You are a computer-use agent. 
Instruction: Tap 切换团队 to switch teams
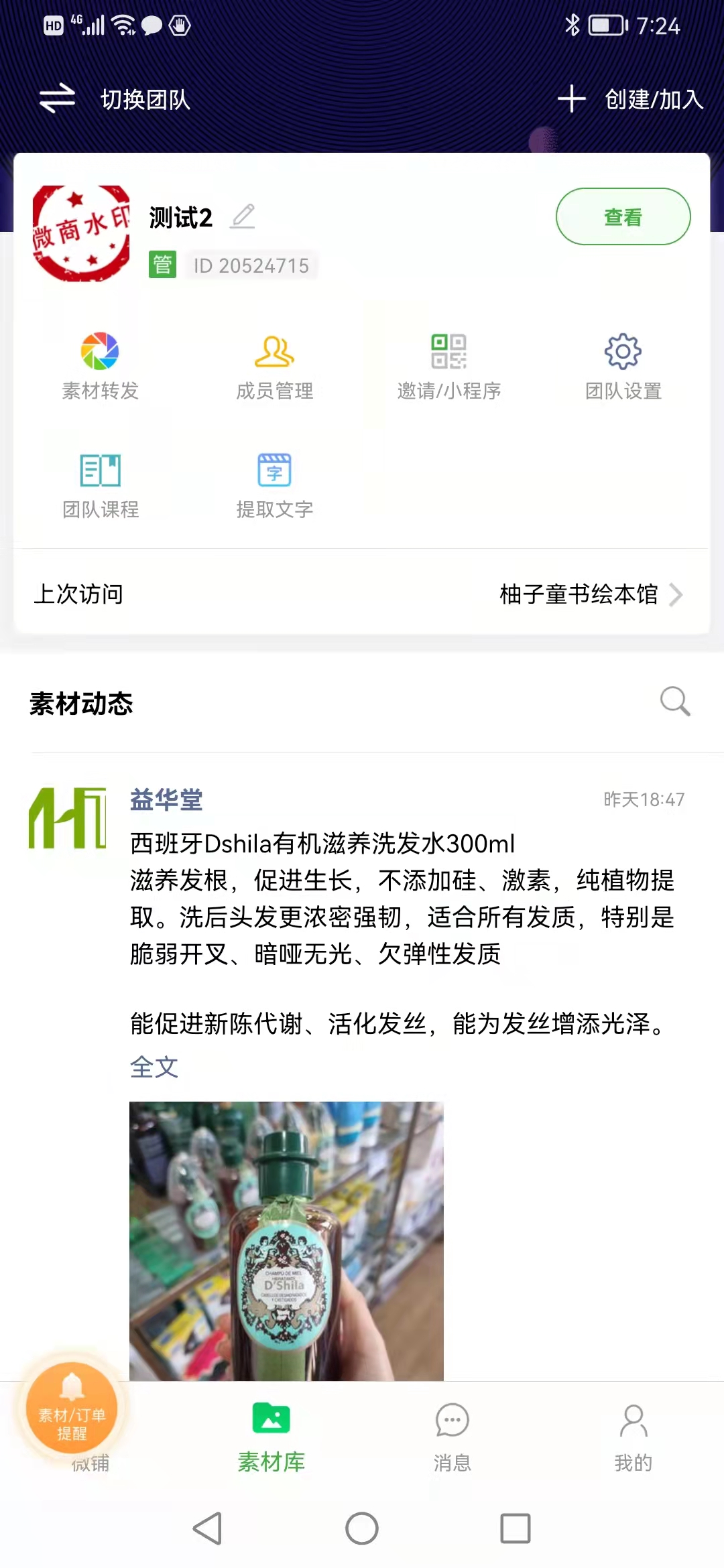(115, 99)
